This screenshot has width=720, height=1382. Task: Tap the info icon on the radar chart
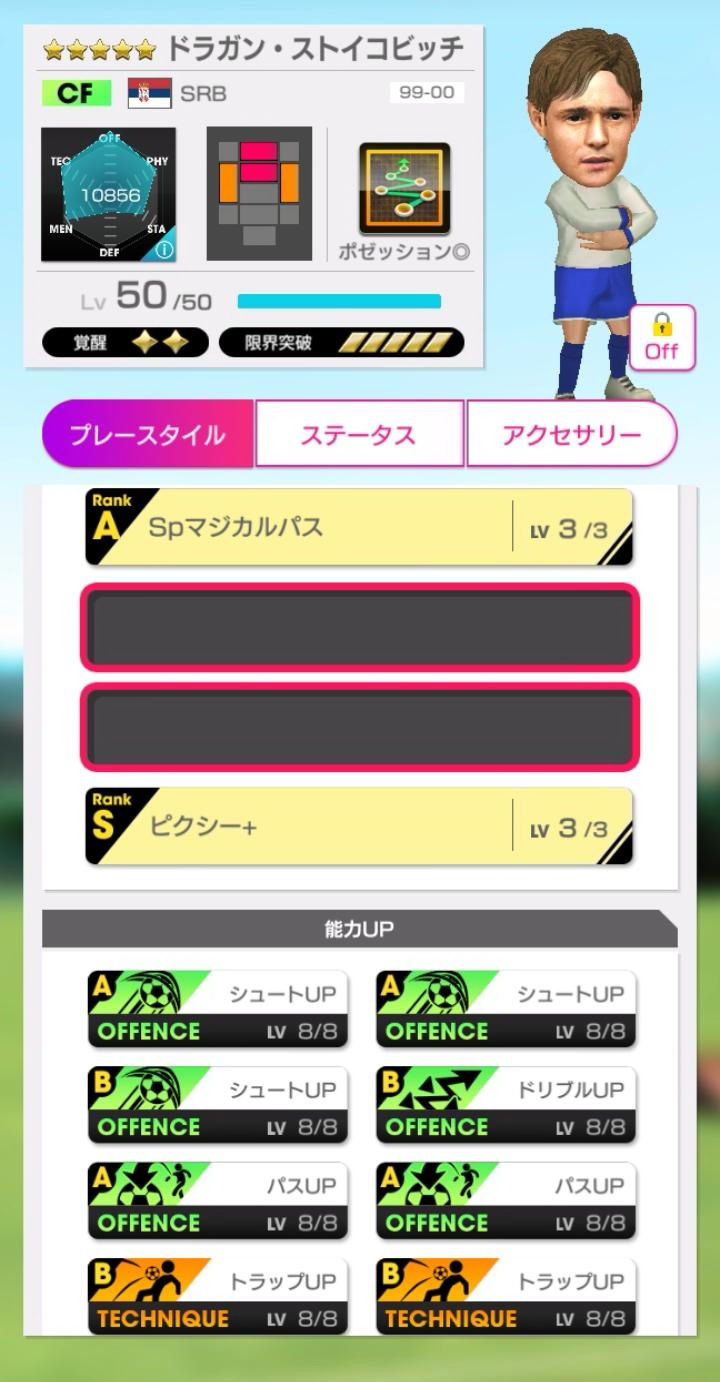tap(164, 249)
